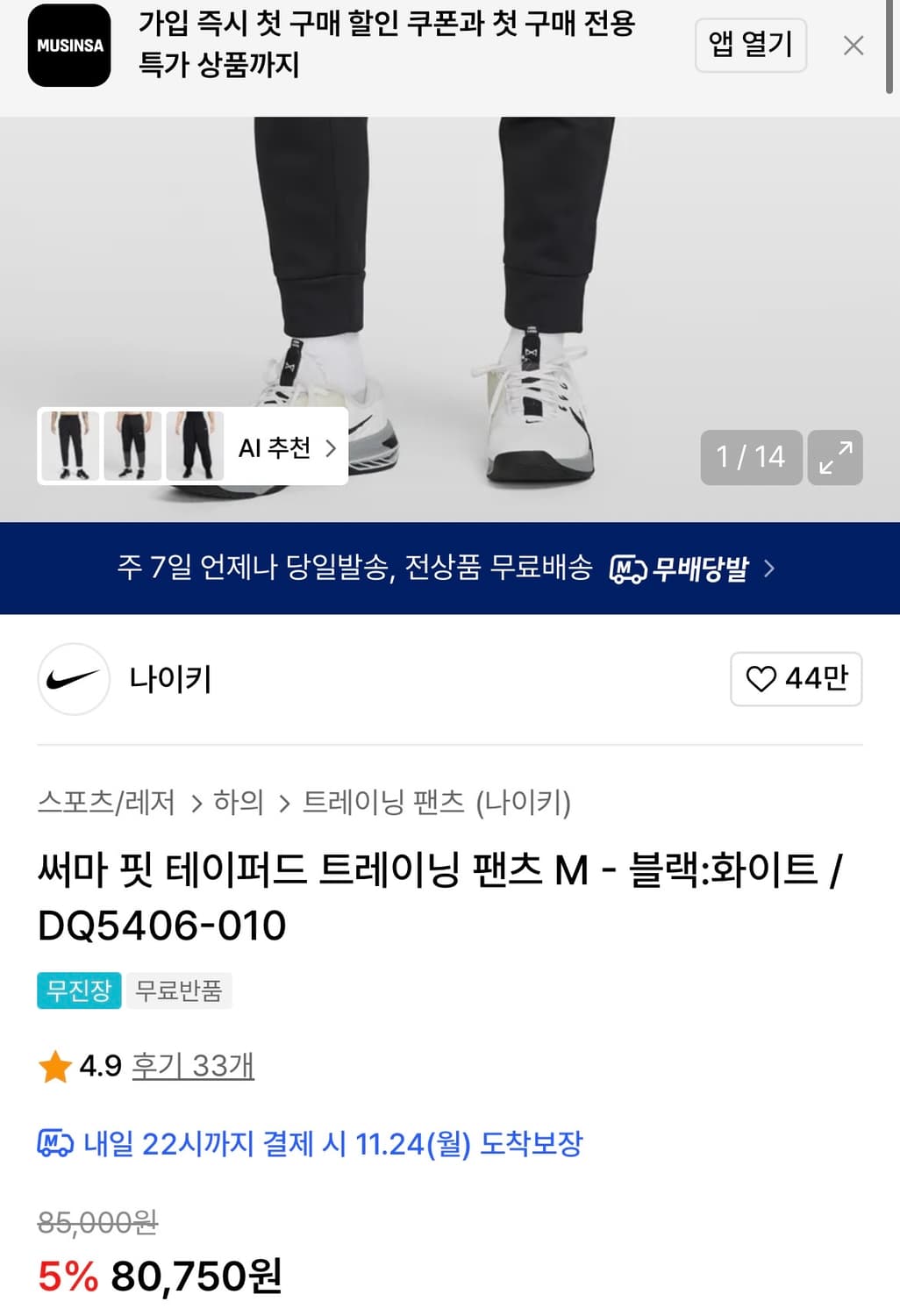Go to the 하의 category

tap(239, 800)
